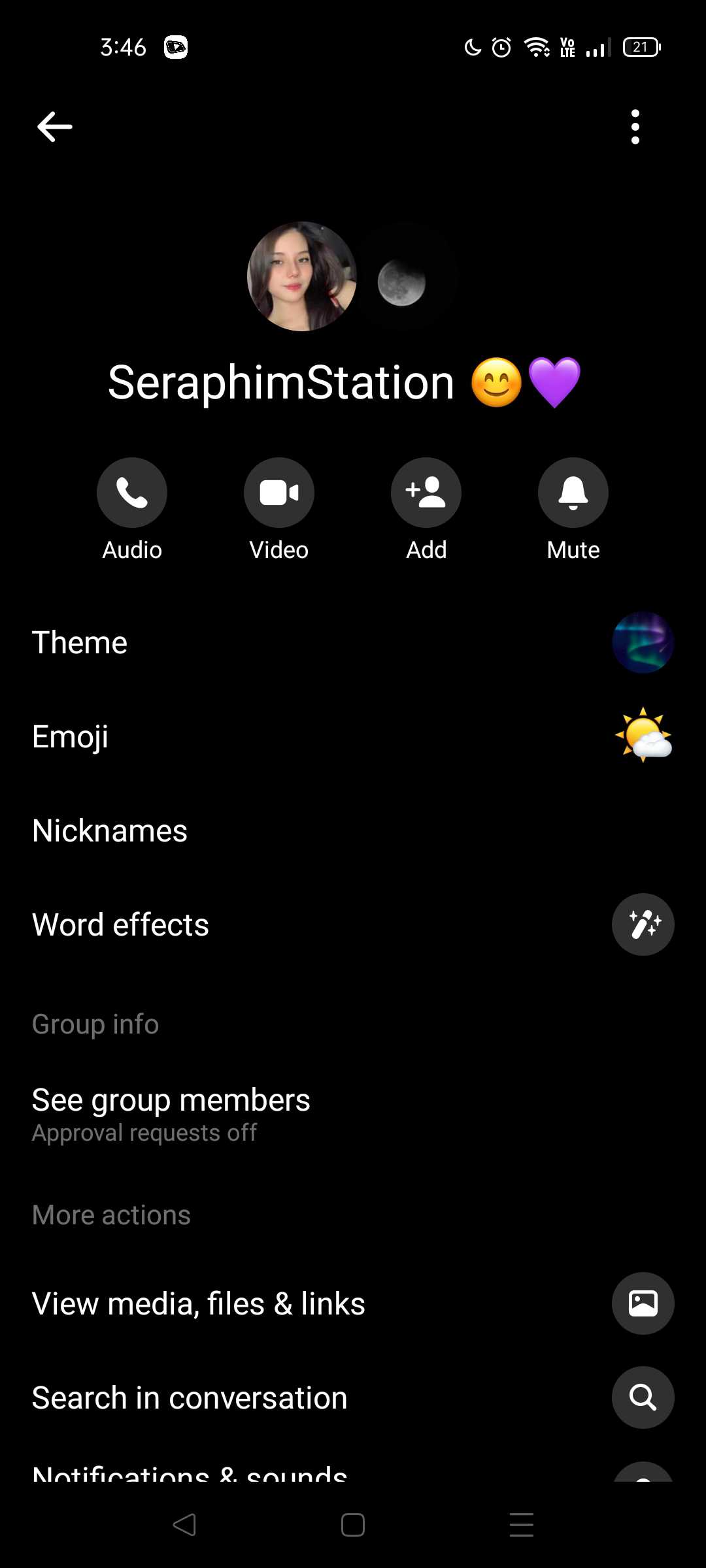Image resolution: width=706 pixels, height=1568 pixels.
Task: Open the three-dot overflow menu
Action: 635,127
